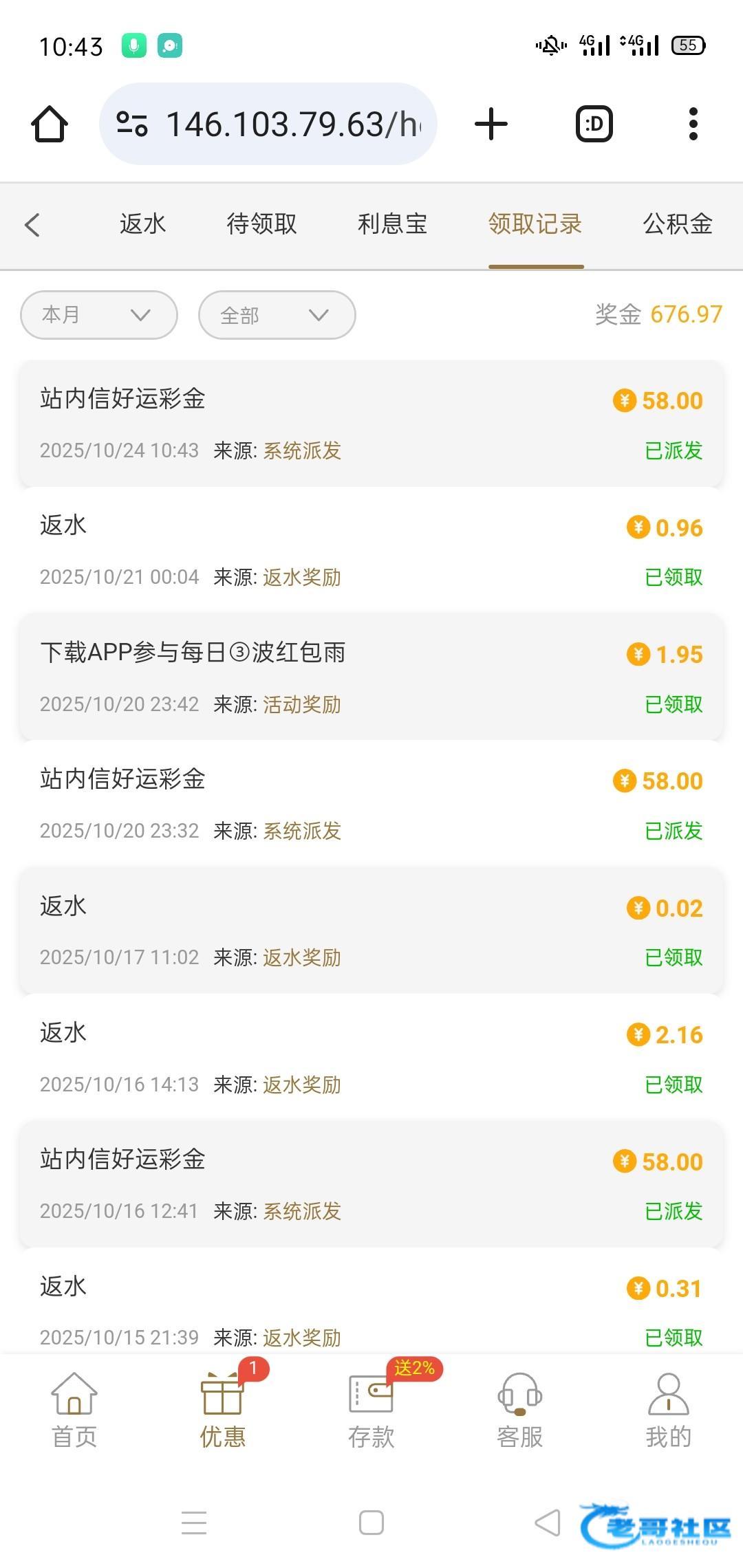Go to the browser home page
The width and height of the screenshot is (743, 1568).
point(50,124)
